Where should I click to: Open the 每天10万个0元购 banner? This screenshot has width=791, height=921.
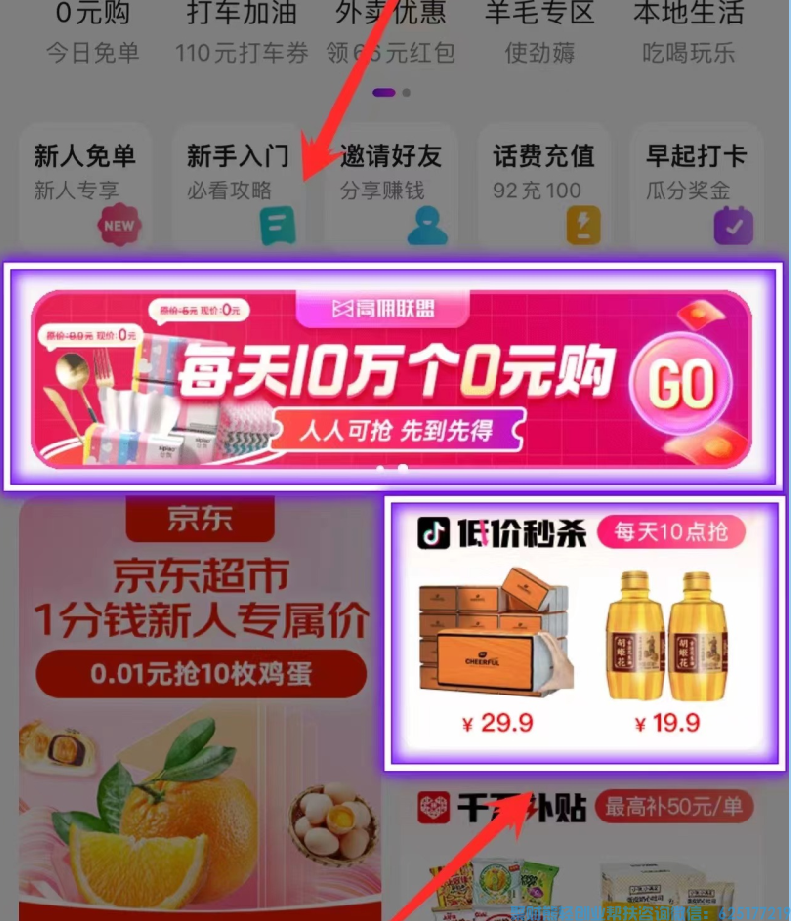point(393,378)
